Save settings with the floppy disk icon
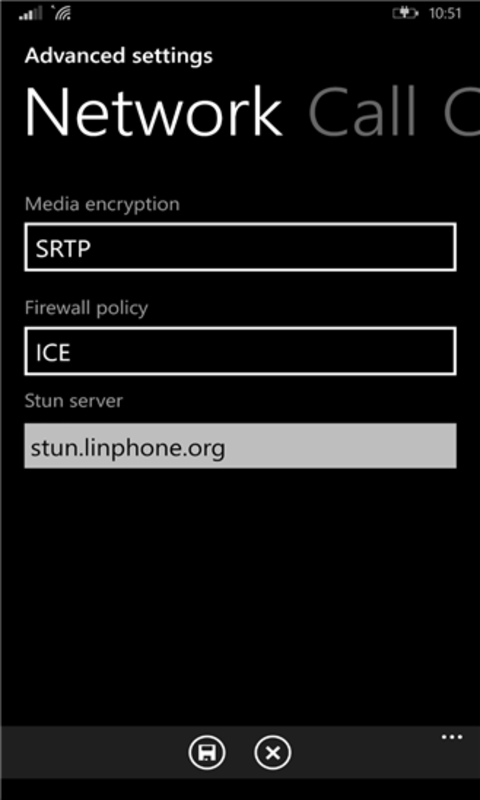Screen dimensions: 480x800 click(207, 753)
